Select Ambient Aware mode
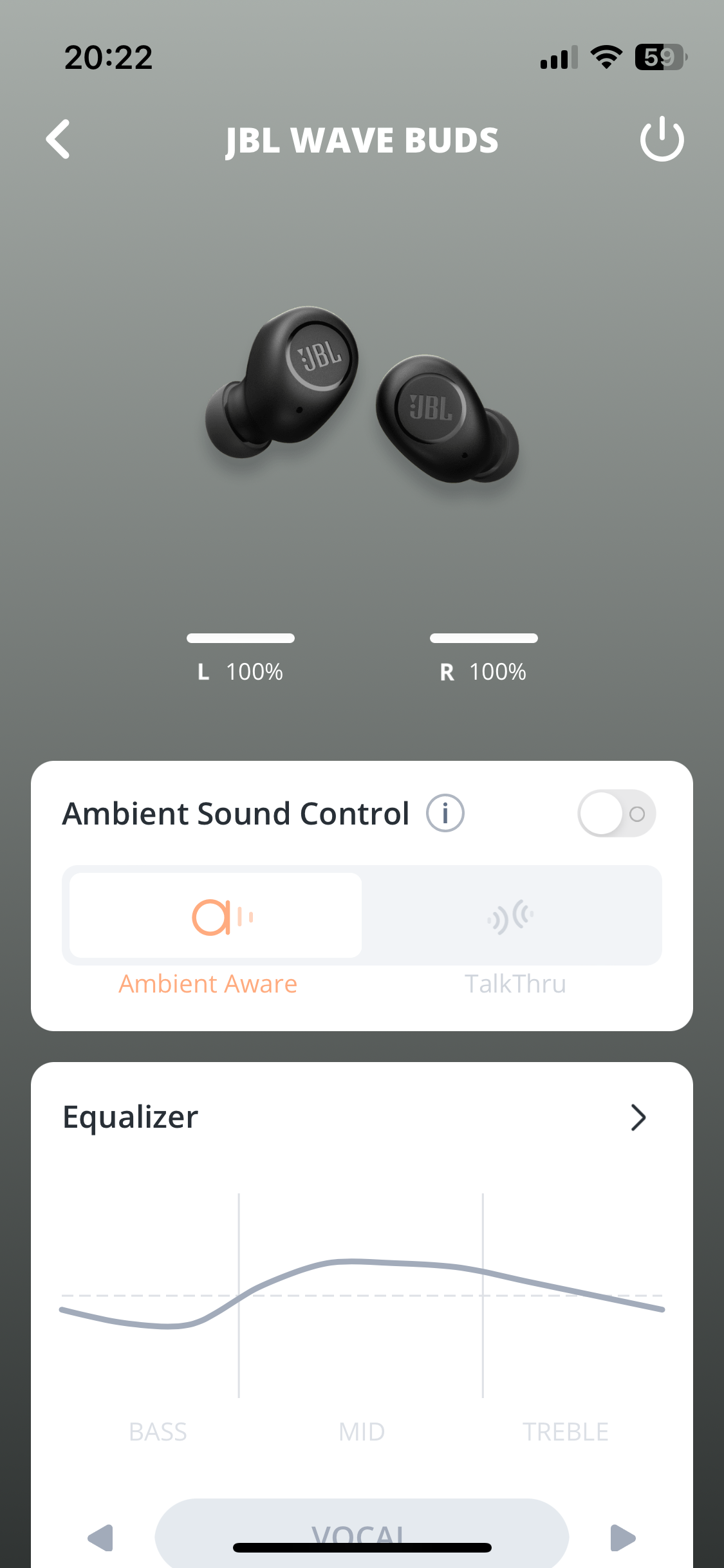 pyautogui.click(x=216, y=916)
